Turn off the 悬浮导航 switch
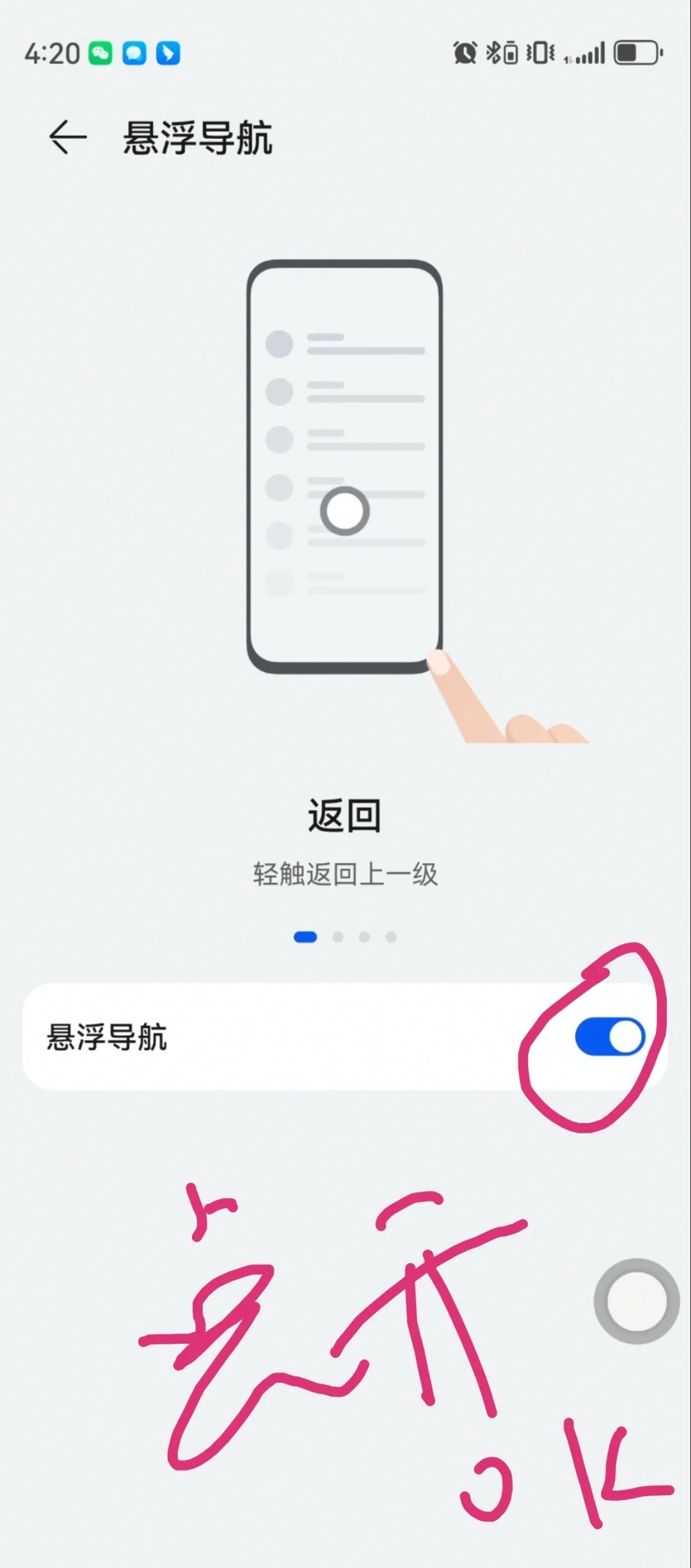This screenshot has height=1568, width=691. [x=609, y=1037]
